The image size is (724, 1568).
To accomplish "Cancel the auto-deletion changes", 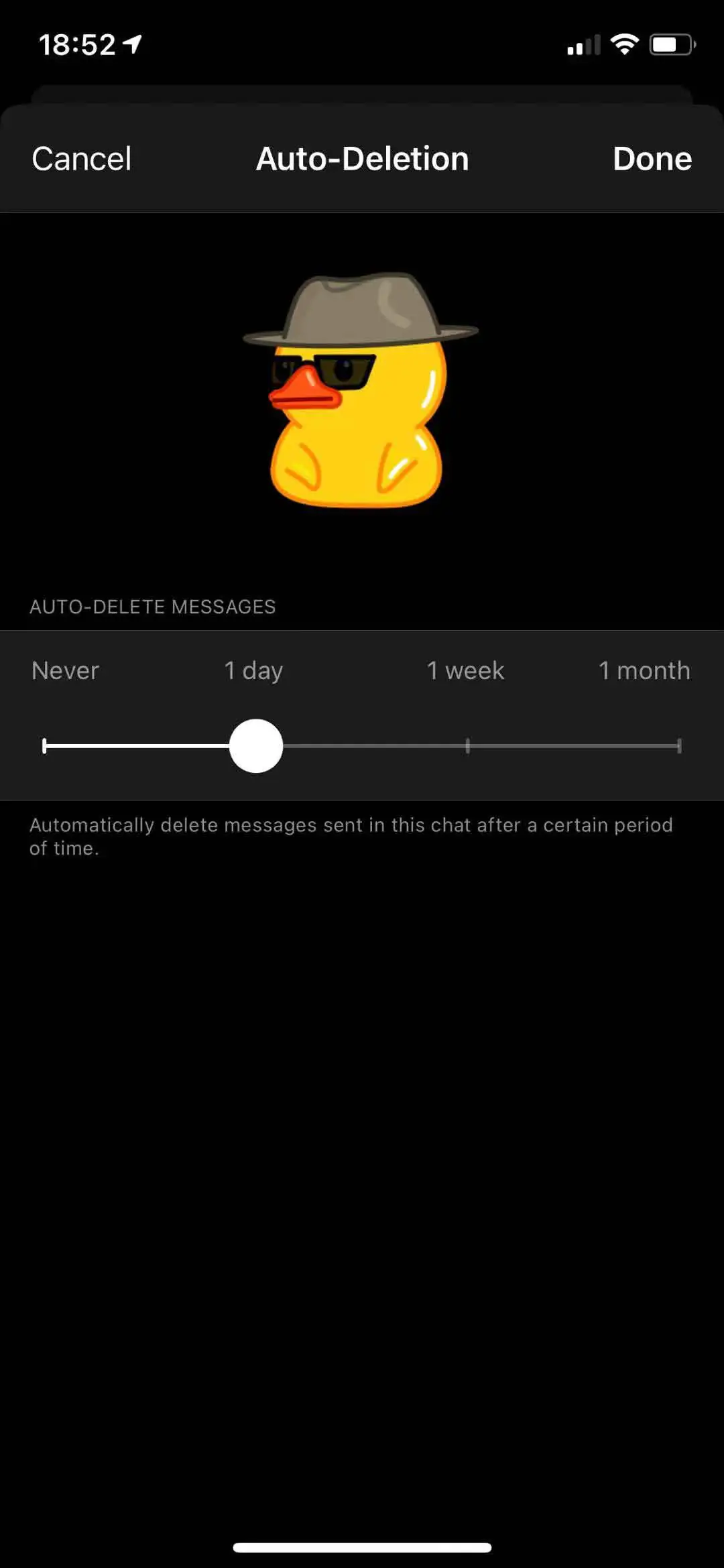I will (x=81, y=160).
